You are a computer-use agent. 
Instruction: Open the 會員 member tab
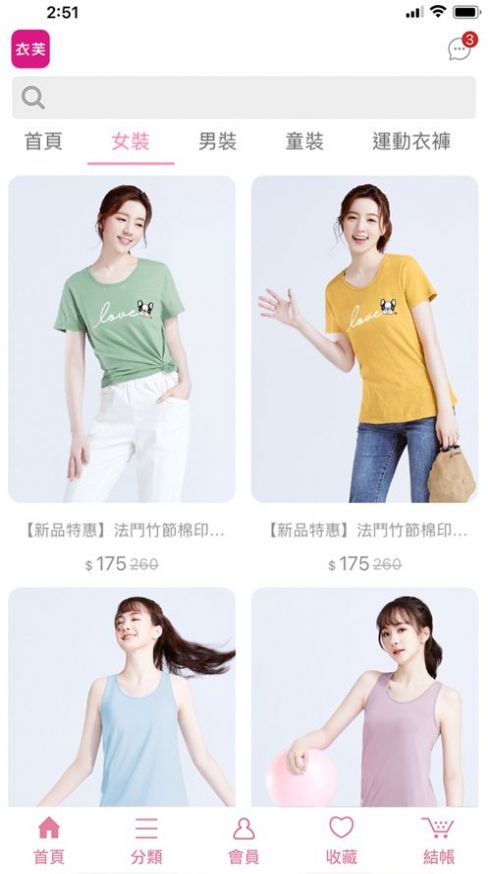244,841
